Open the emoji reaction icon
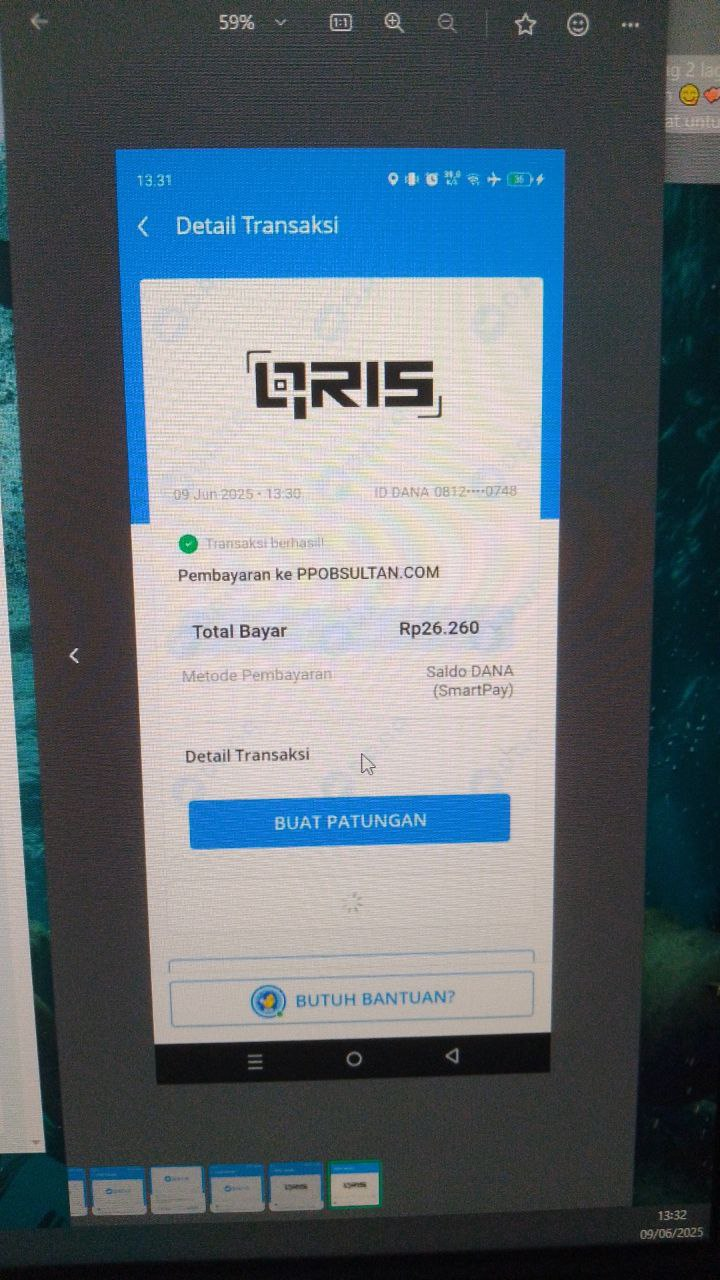720x1280 pixels. coord(578,25)
